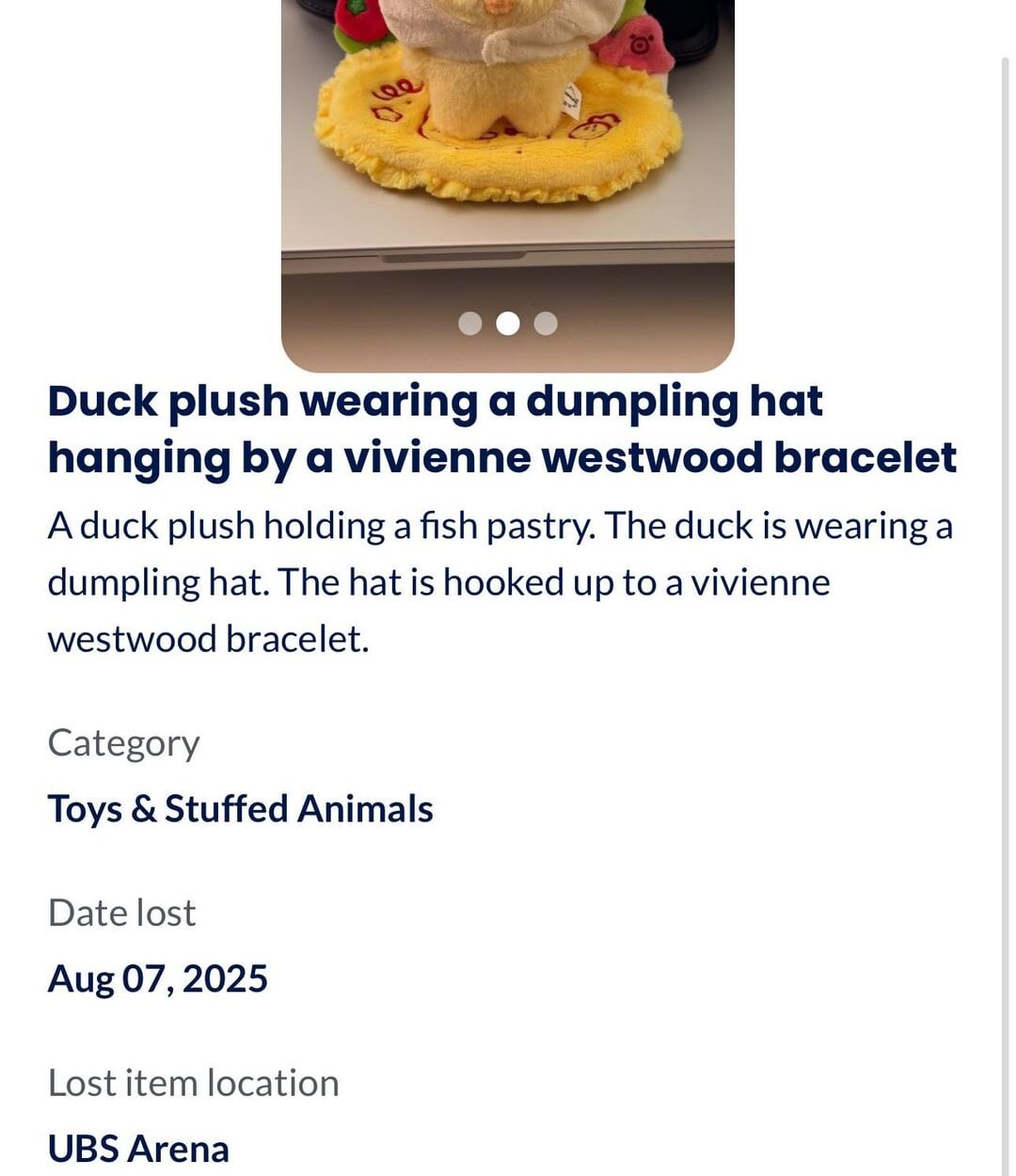Click the 'Category' section label
1016x1176 pixels.
pos(123,742)
